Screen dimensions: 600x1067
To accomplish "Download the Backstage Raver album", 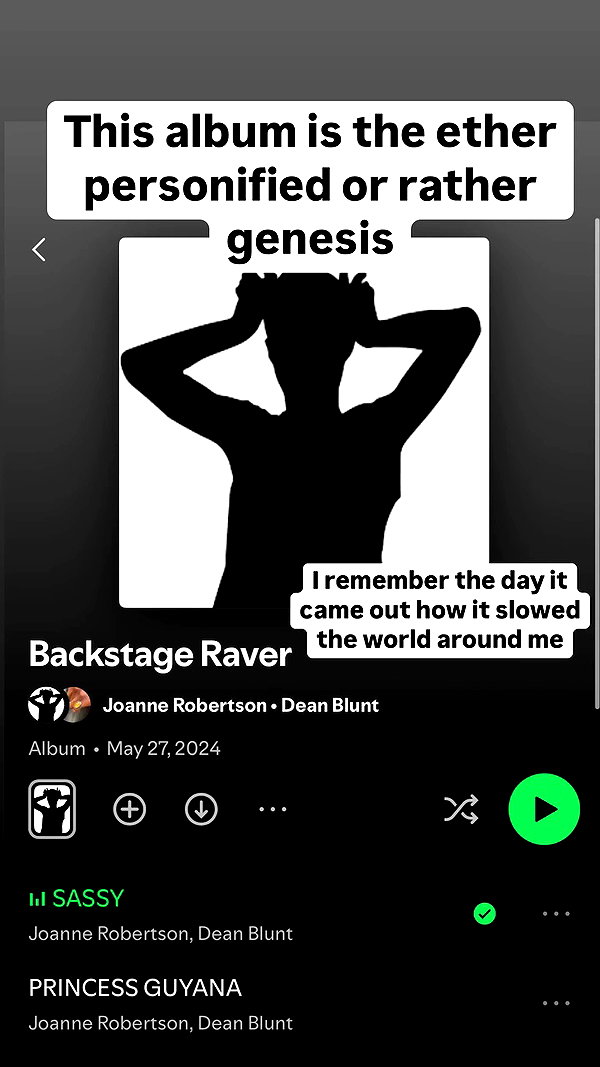I will tap(201, 809).
